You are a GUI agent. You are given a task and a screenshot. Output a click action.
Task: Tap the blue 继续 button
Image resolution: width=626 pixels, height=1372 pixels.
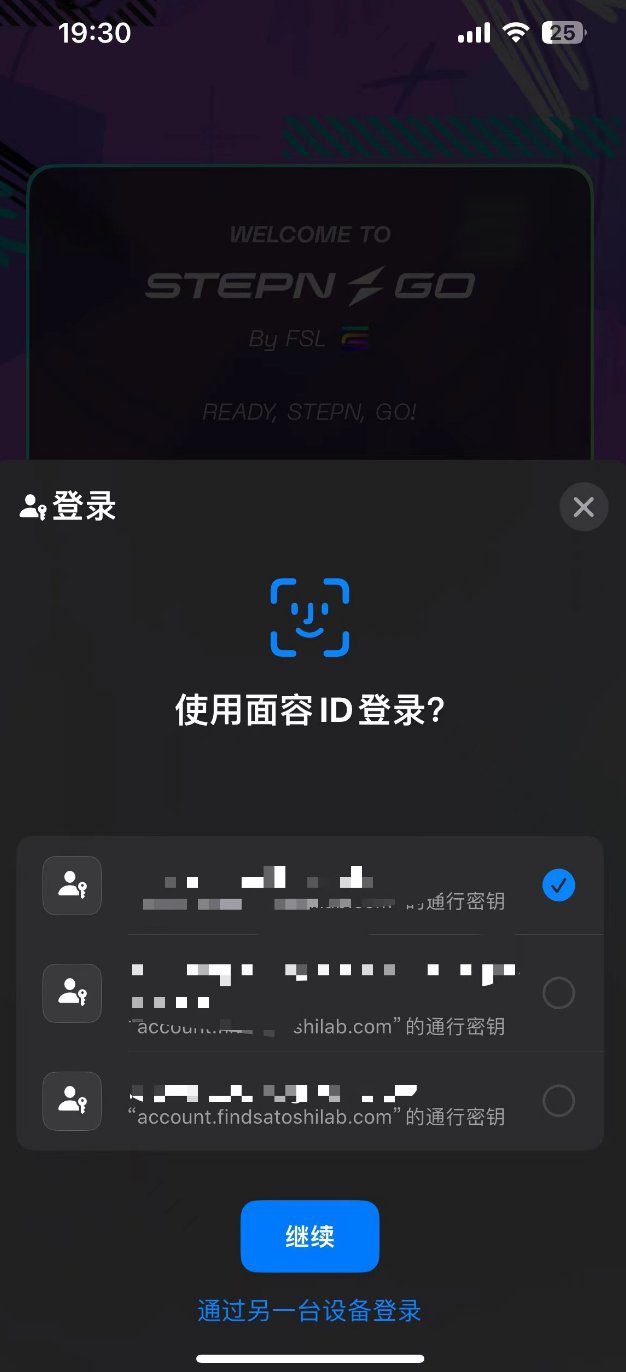tap(310, 1237)
